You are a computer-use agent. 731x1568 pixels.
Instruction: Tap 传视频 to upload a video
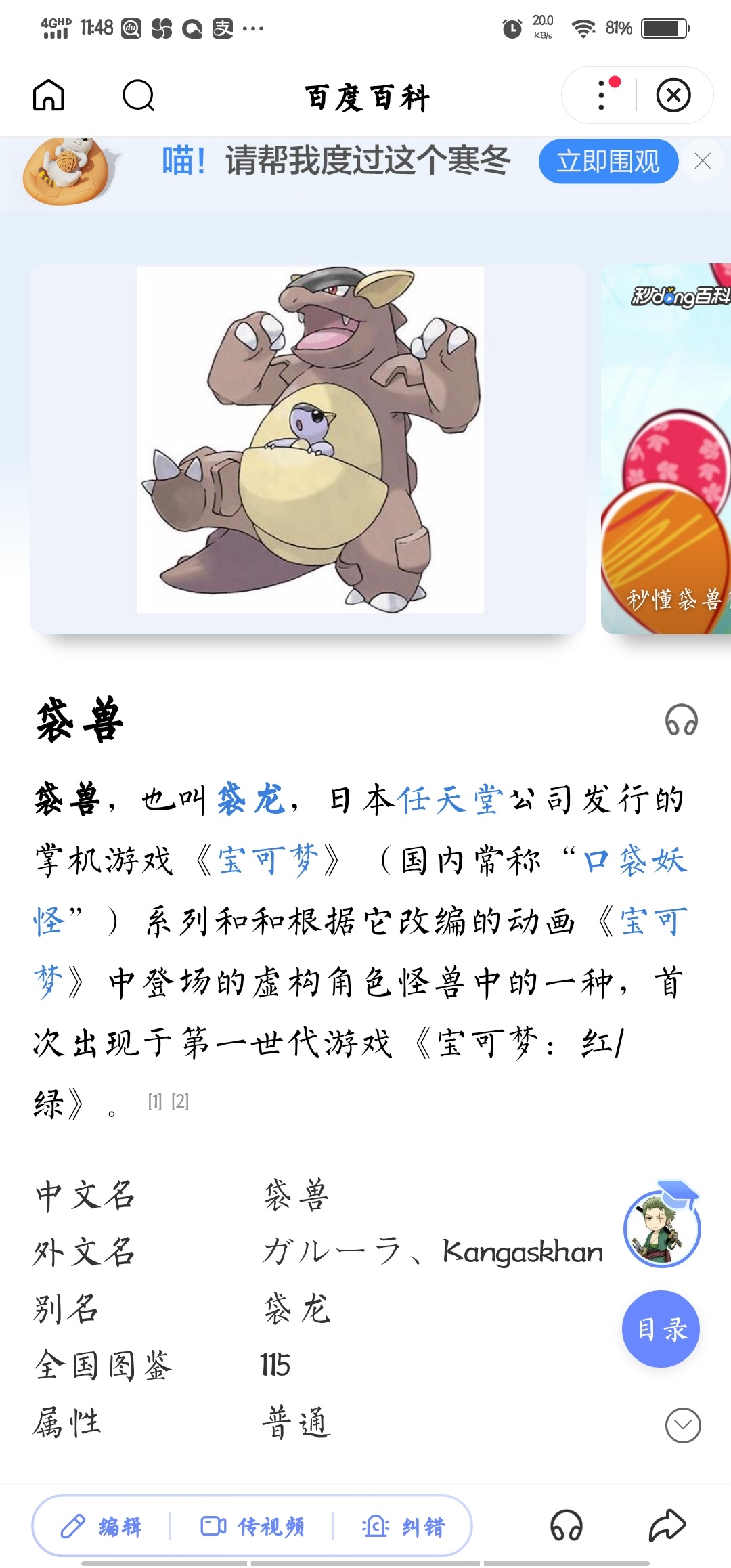[x=252, y=1526]
